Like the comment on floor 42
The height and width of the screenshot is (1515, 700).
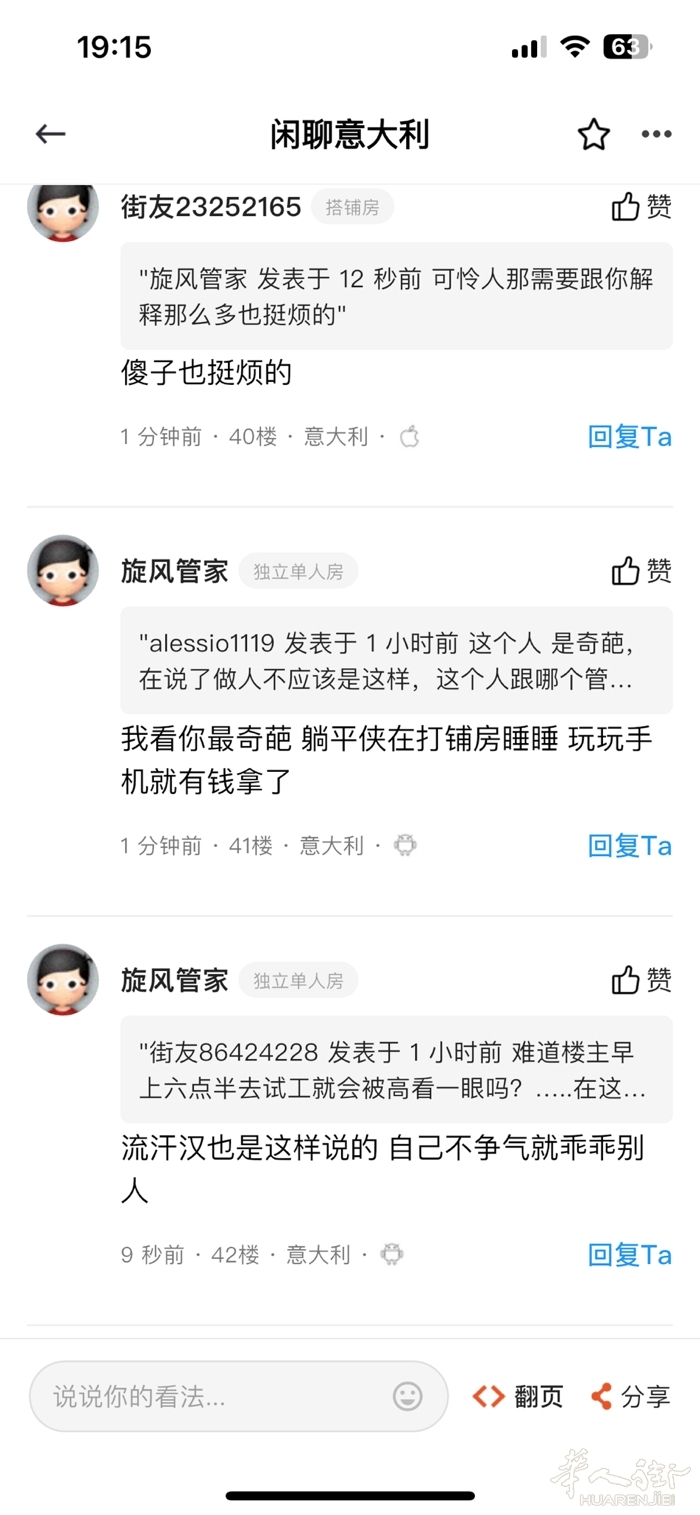pos(641,980)
